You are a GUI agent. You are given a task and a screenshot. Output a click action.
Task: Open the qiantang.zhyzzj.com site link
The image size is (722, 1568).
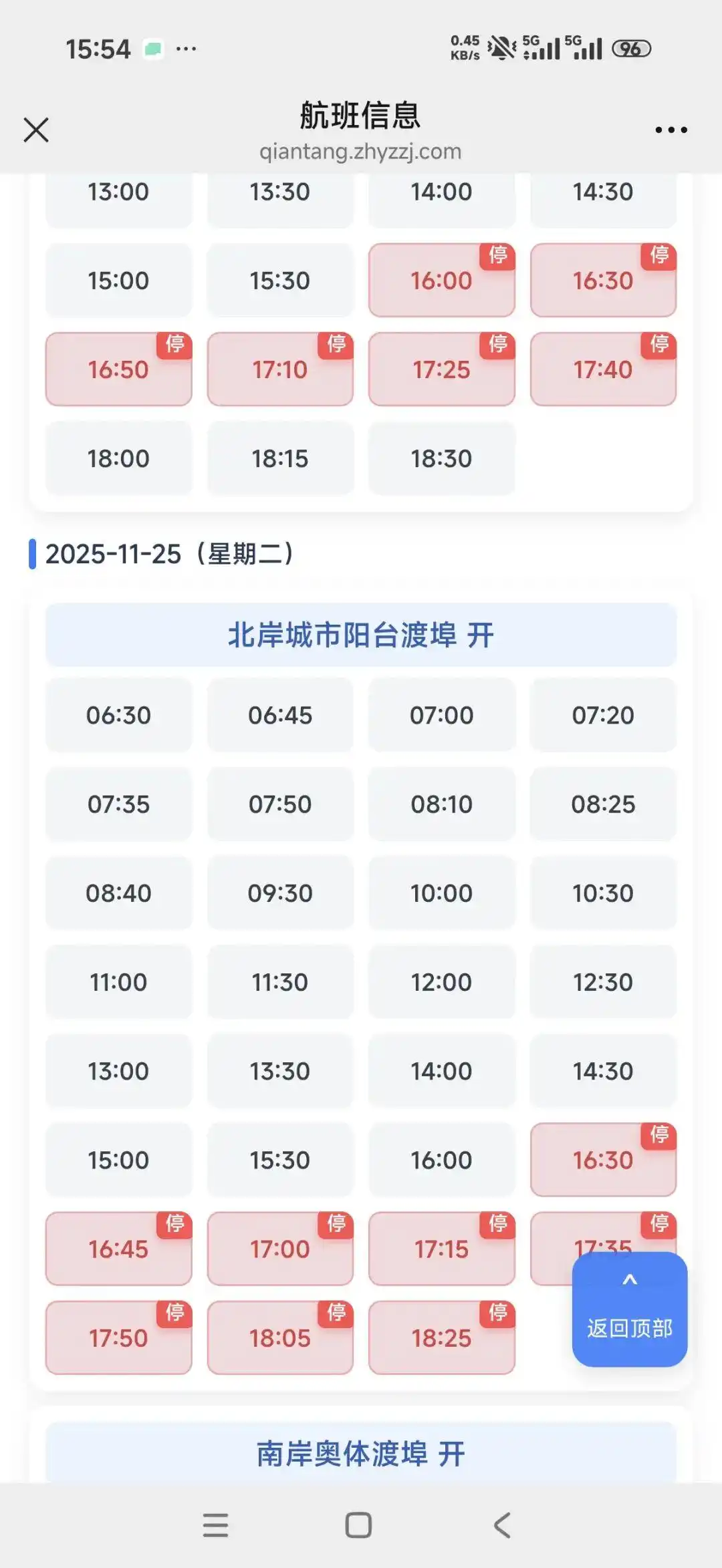point(360,152)
